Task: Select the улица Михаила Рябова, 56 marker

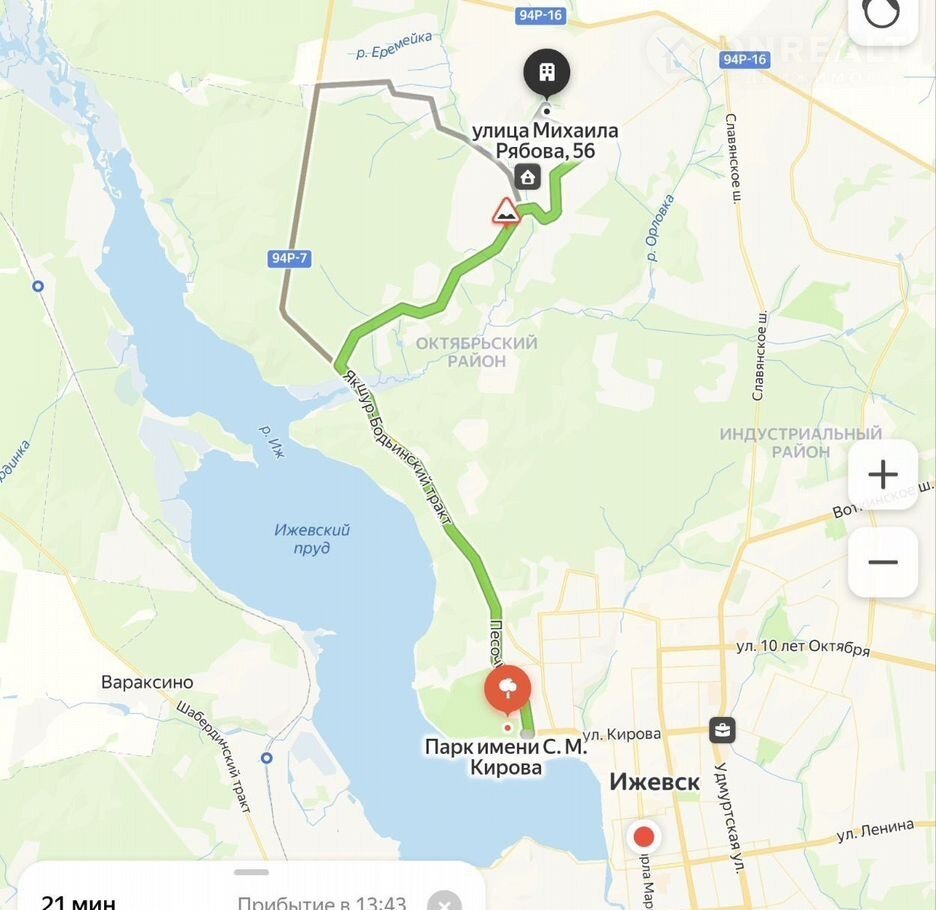Action: [547, 72]
